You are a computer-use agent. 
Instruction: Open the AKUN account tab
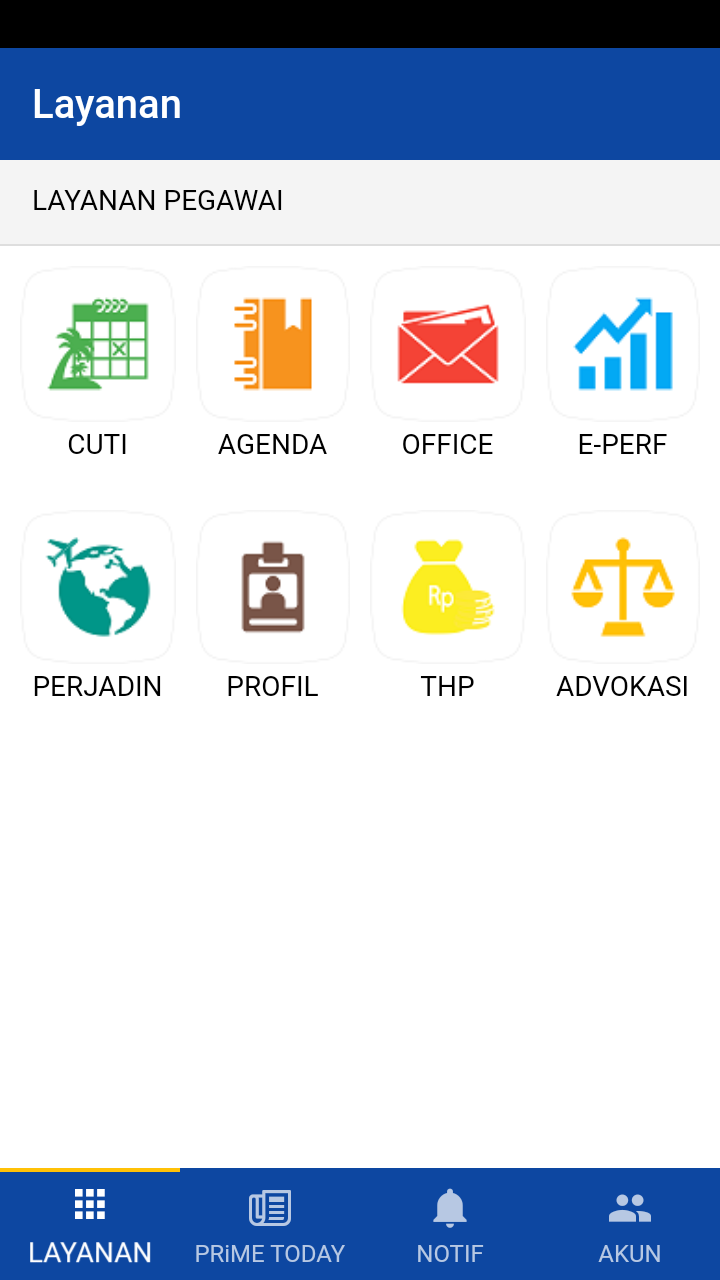(630, 1225)
